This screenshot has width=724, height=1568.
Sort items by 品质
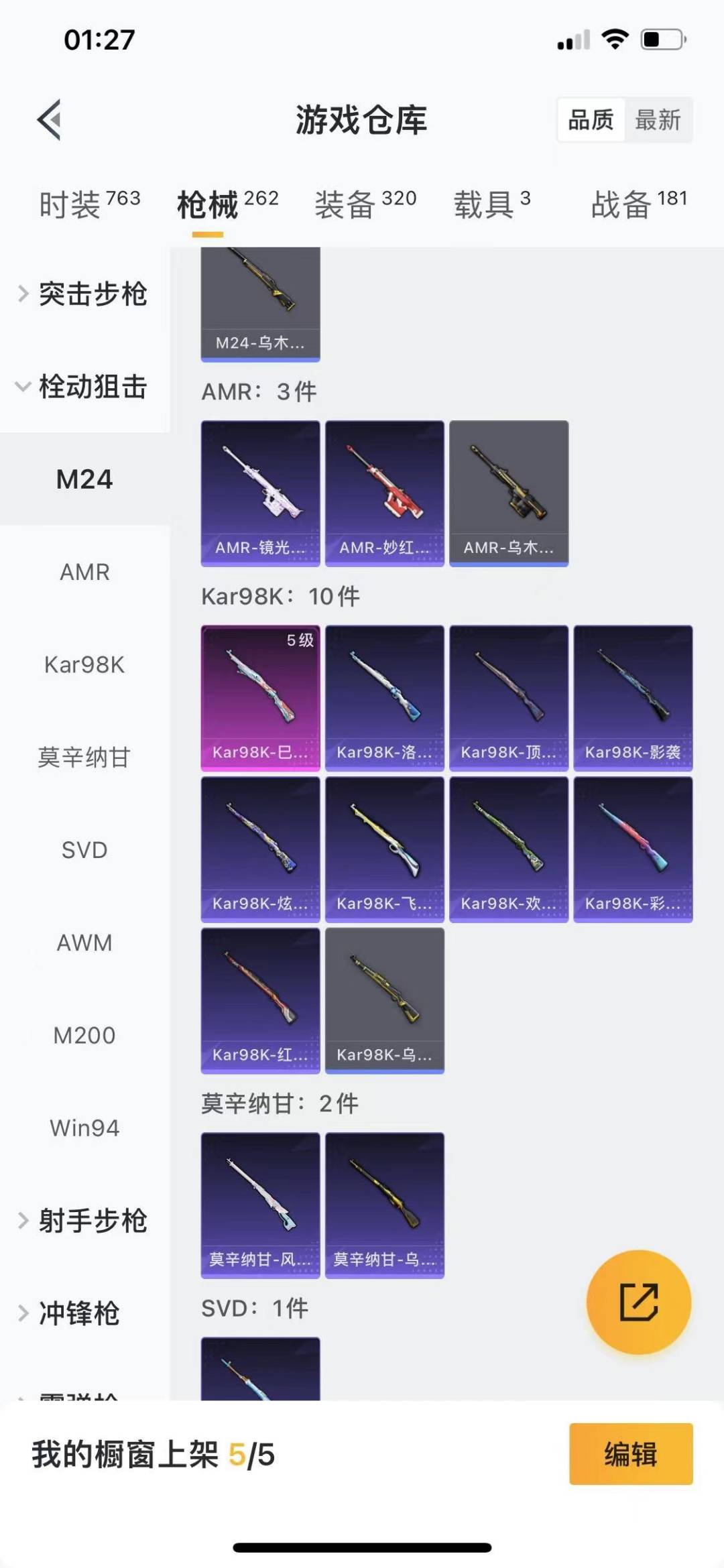pos(591,120)
